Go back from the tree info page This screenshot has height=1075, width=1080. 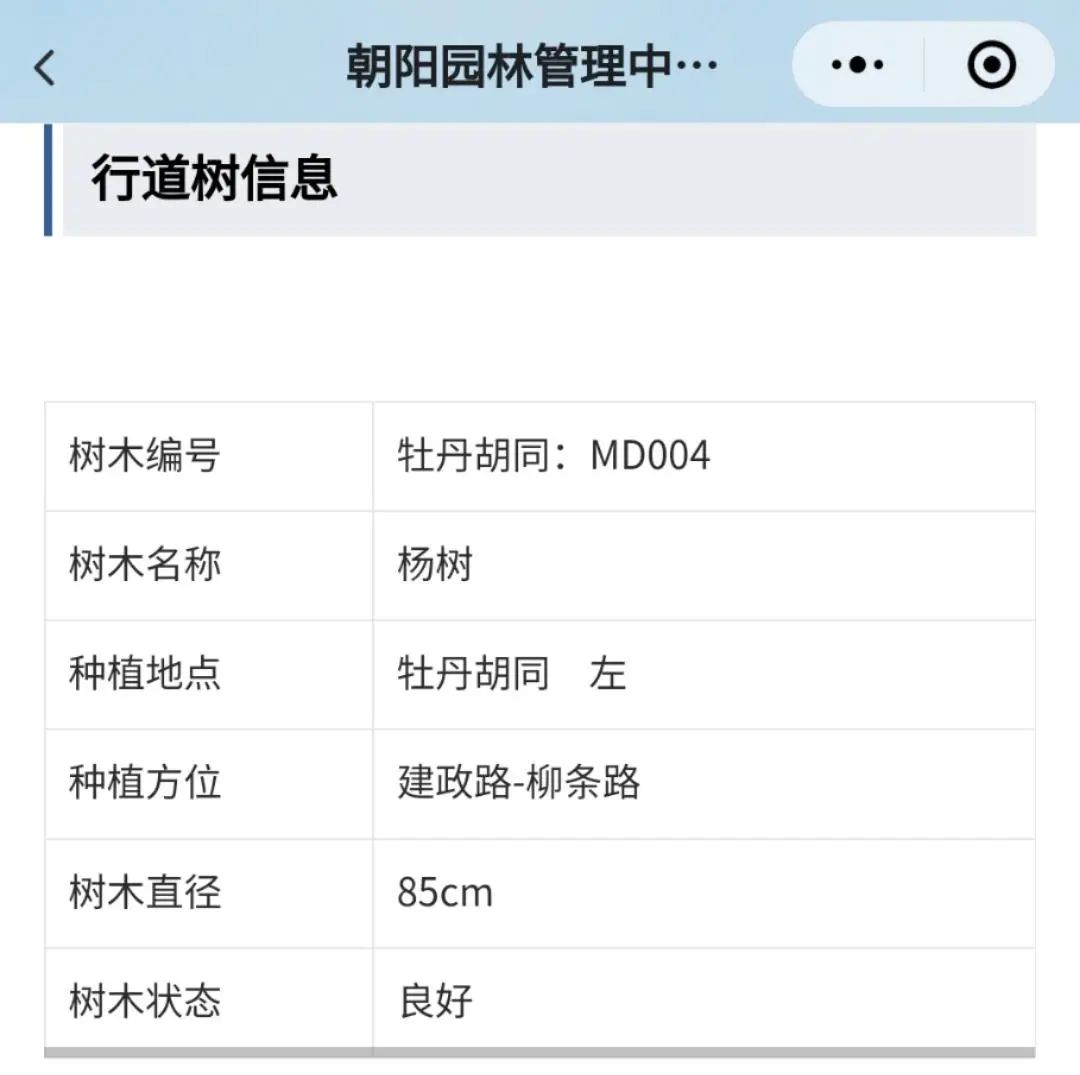pos(45,68)
